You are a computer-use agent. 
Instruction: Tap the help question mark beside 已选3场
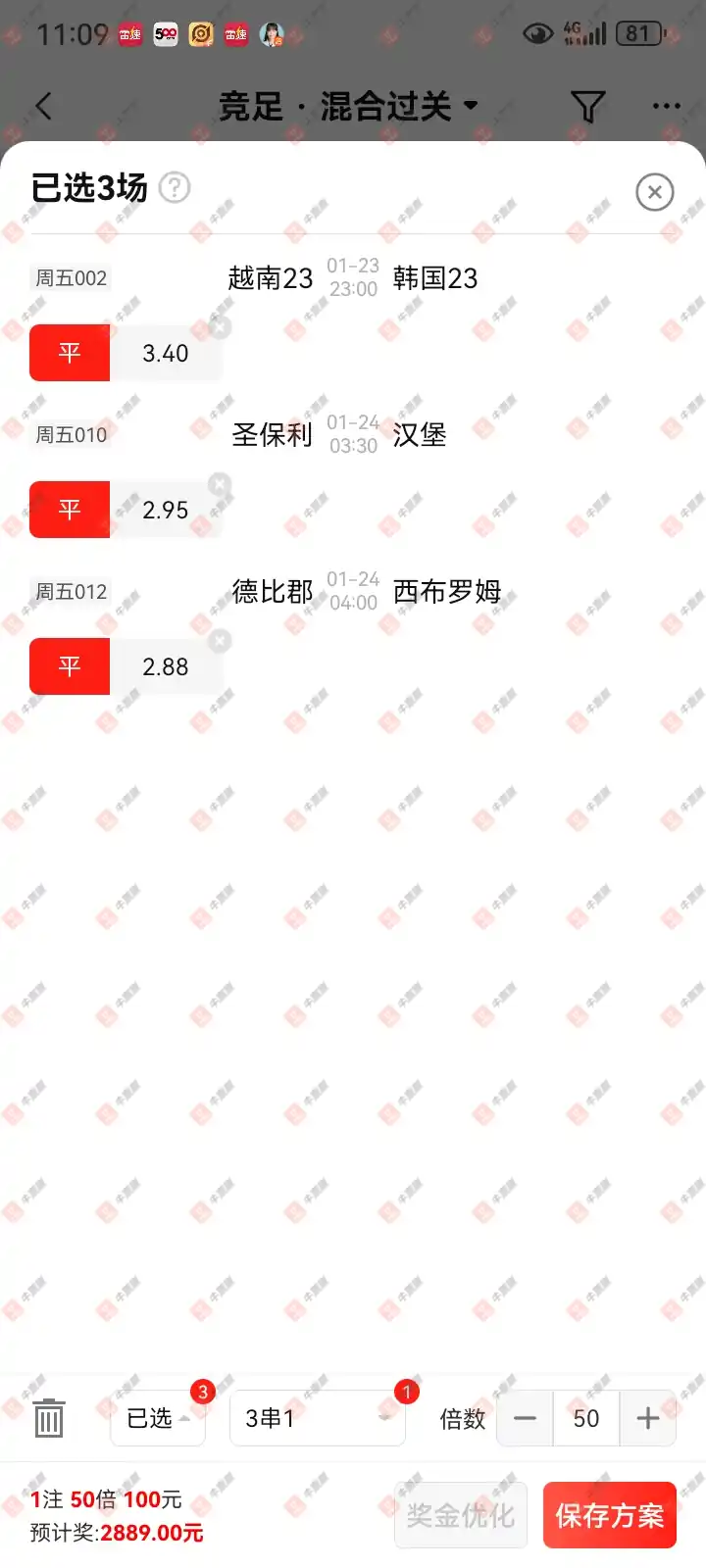175,187
